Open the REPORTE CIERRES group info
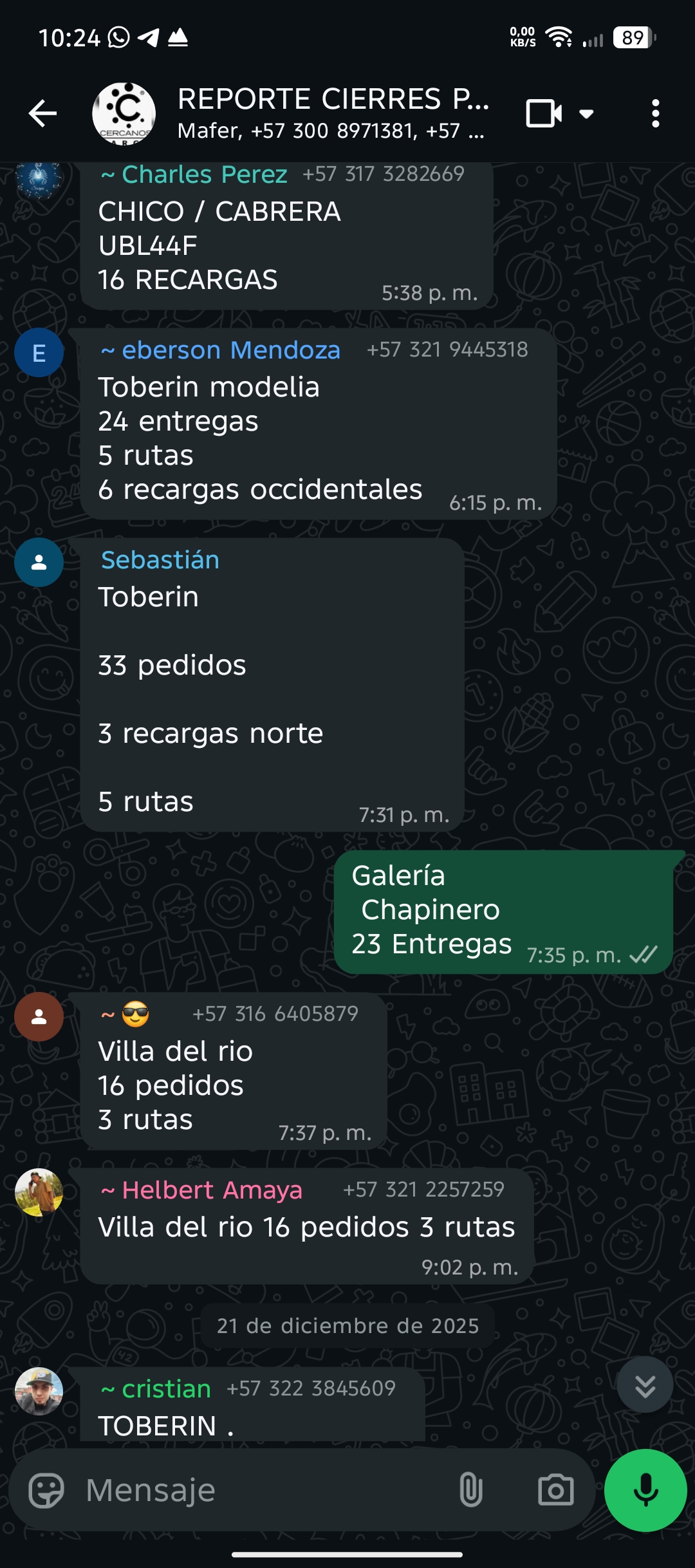The height and width of the screenshot is (1568, 695). coord(332,114)
